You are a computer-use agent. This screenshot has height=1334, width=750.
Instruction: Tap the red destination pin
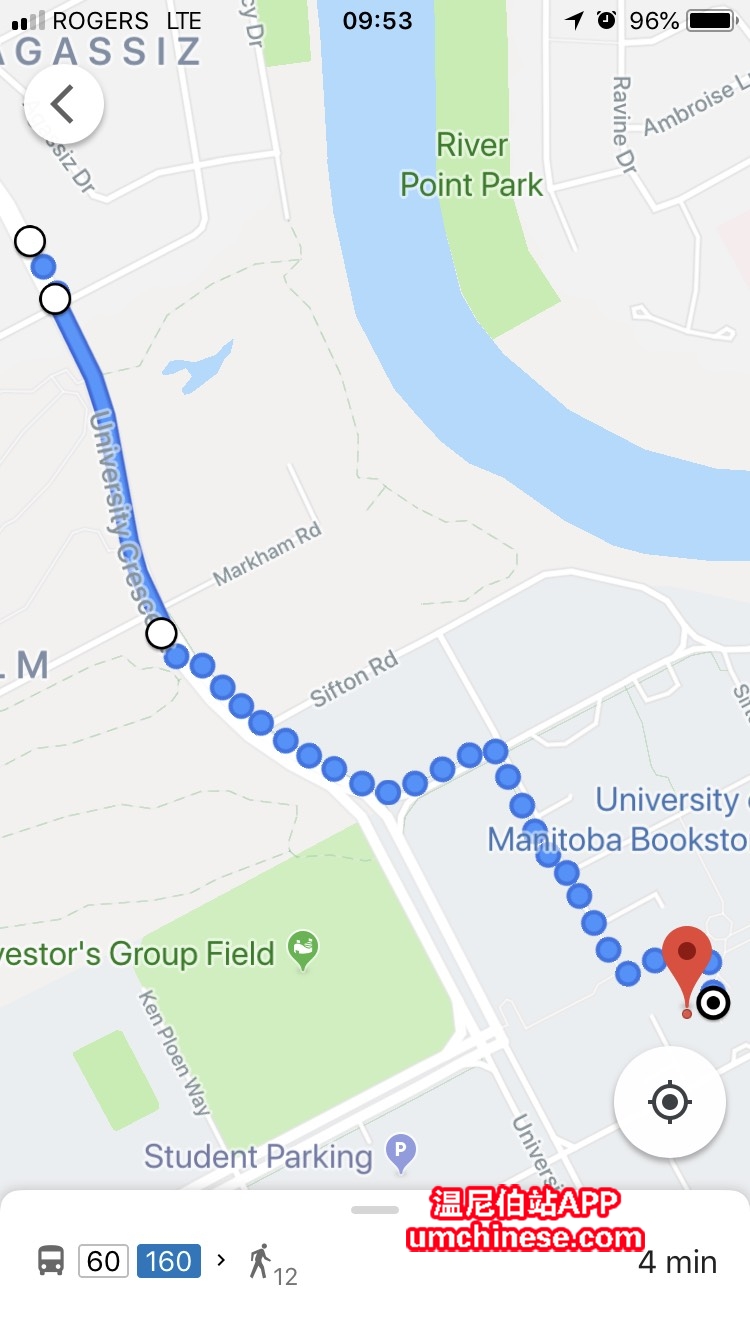click(687, 956)
